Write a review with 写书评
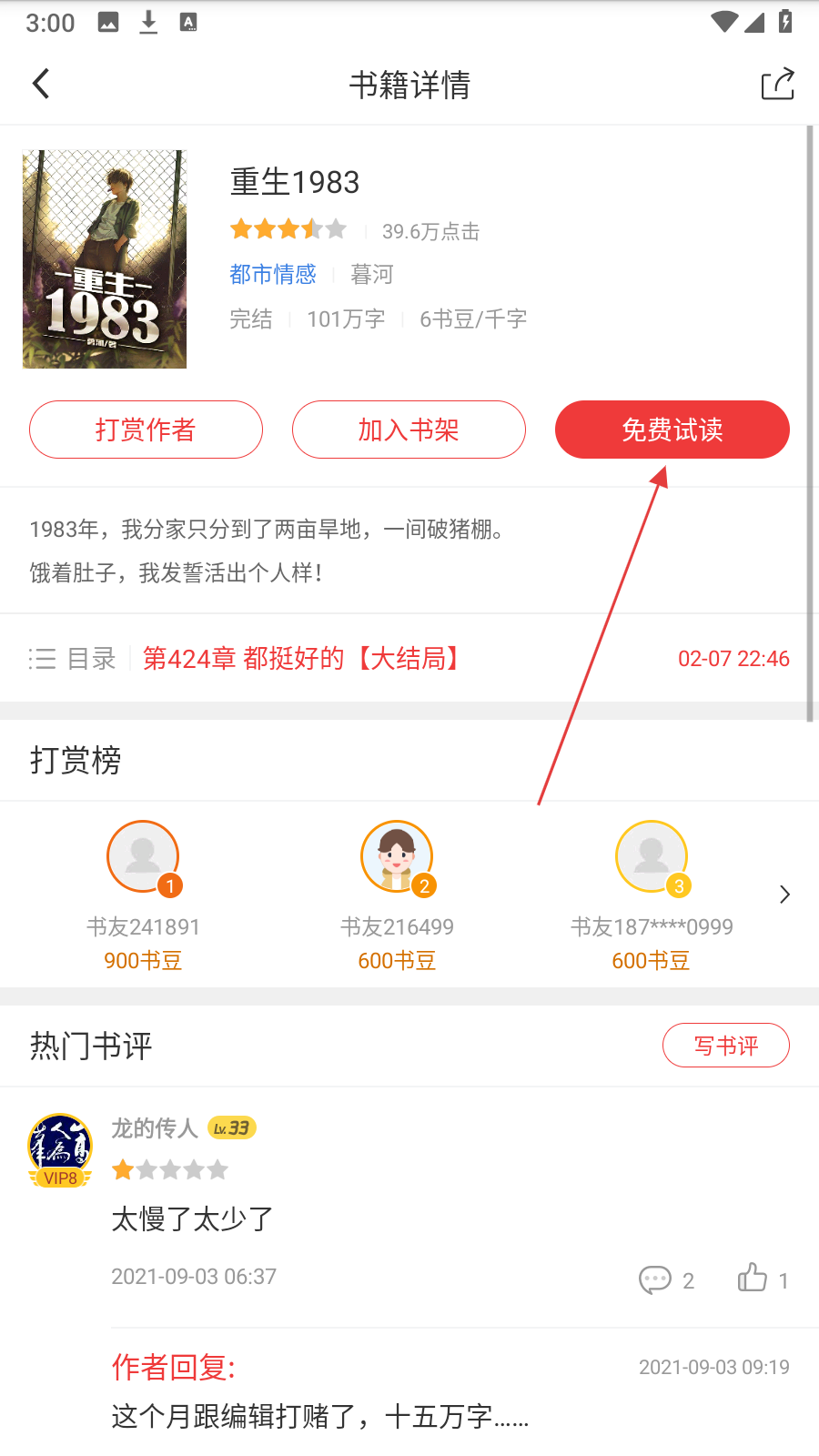Image resolution: width=819 pixels, height=1456 pixels. [725, 1046]
